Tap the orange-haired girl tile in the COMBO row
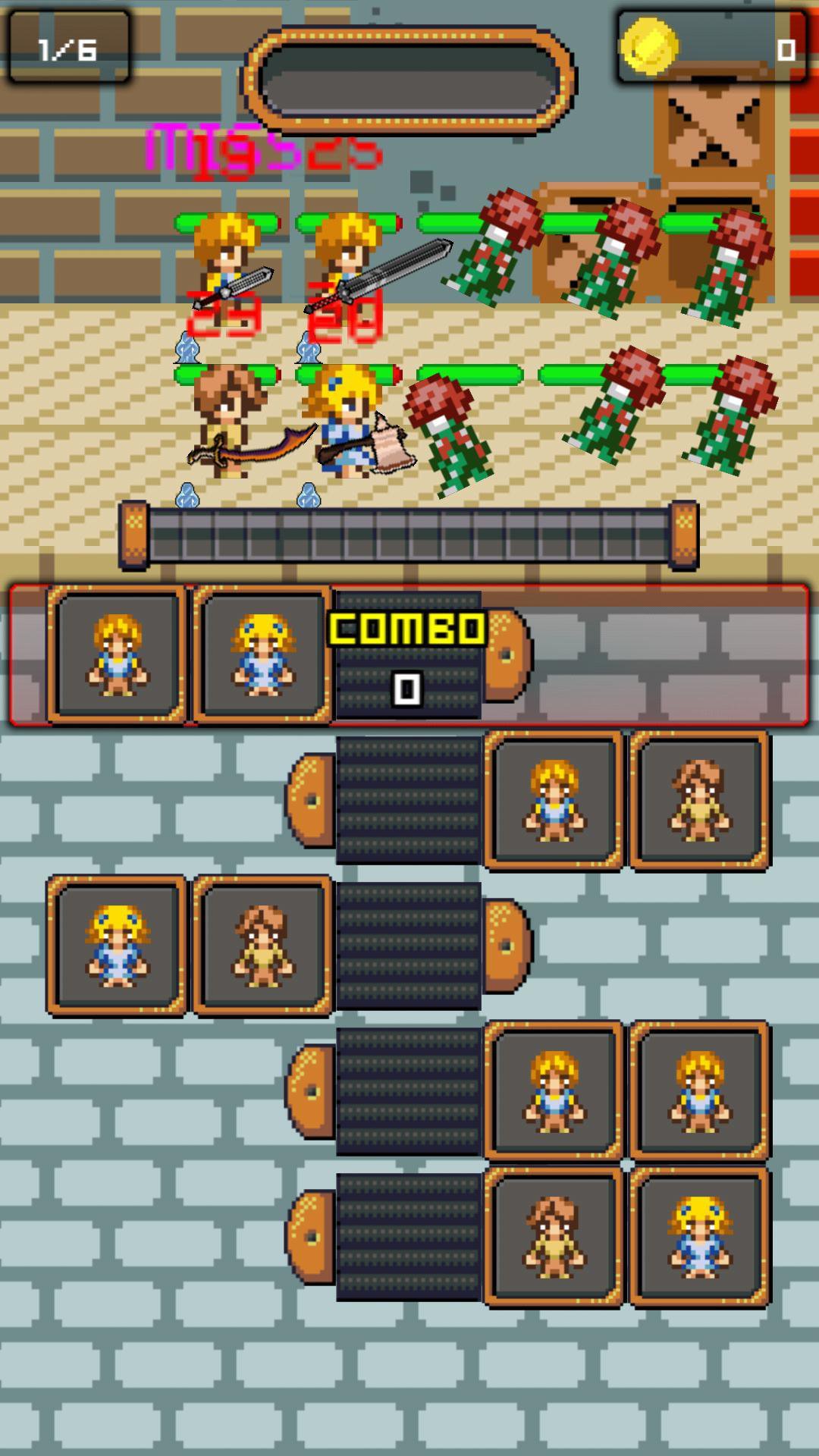819x1456 pixels. pyautogui.click(x=117, y=654)
